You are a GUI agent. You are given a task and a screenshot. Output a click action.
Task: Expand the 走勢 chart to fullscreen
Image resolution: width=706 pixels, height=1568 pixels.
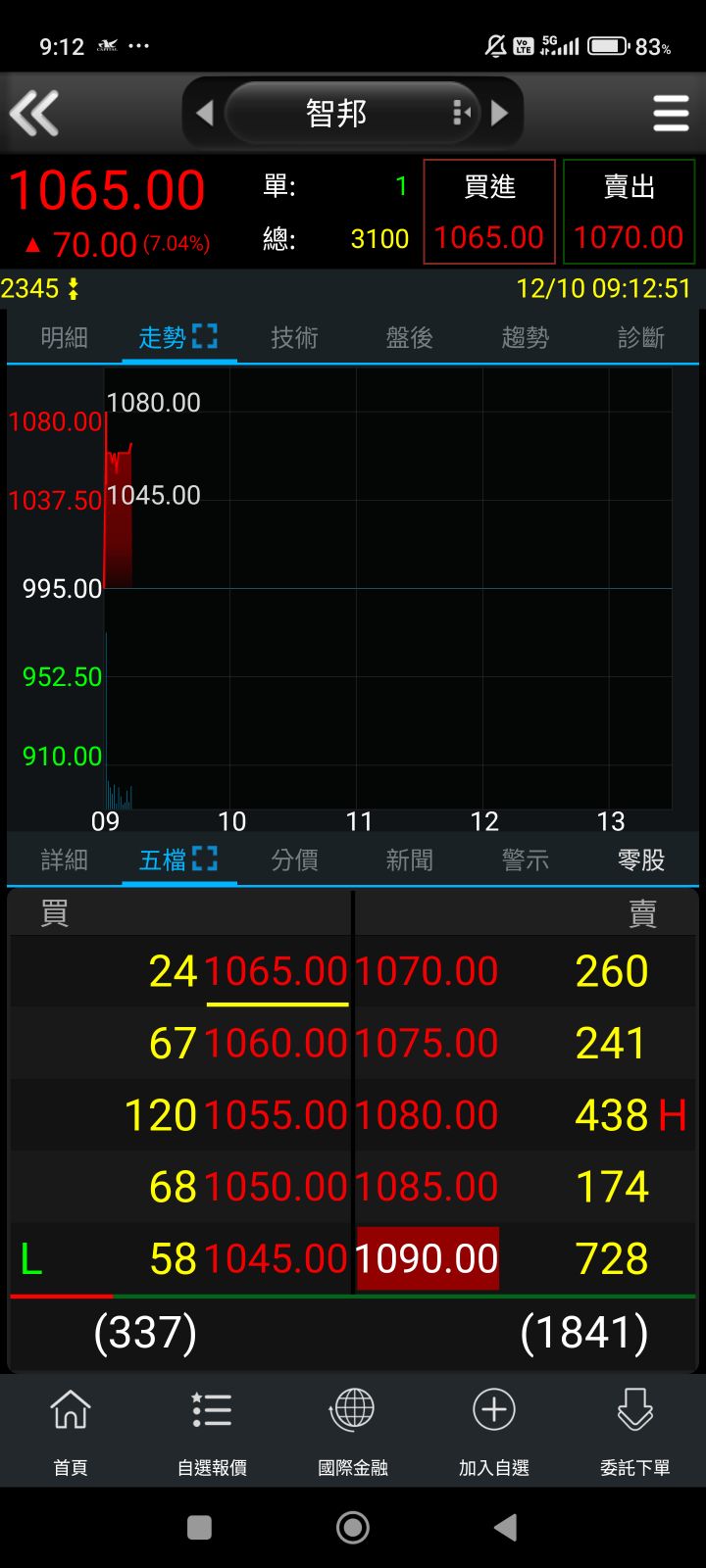(205, 337)
